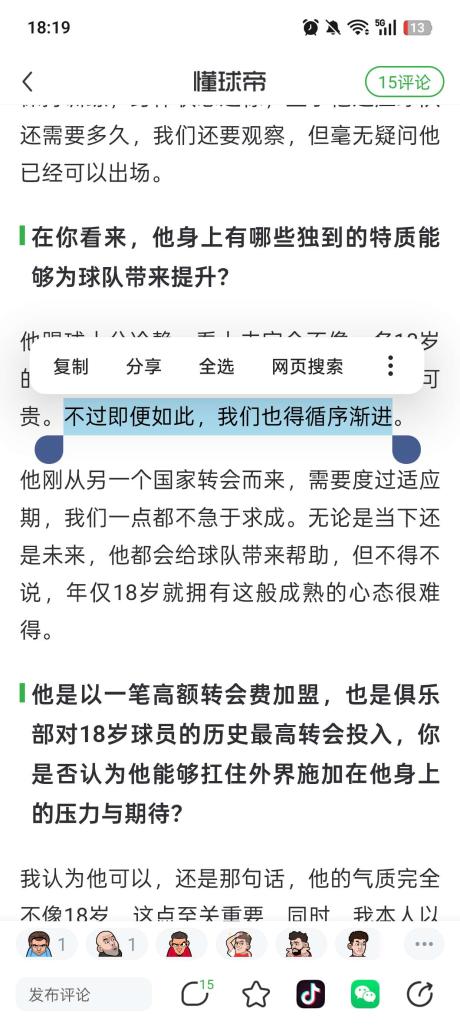Select all text with 全选
This screenshot has height=1028, width=460.
point(216,366)
